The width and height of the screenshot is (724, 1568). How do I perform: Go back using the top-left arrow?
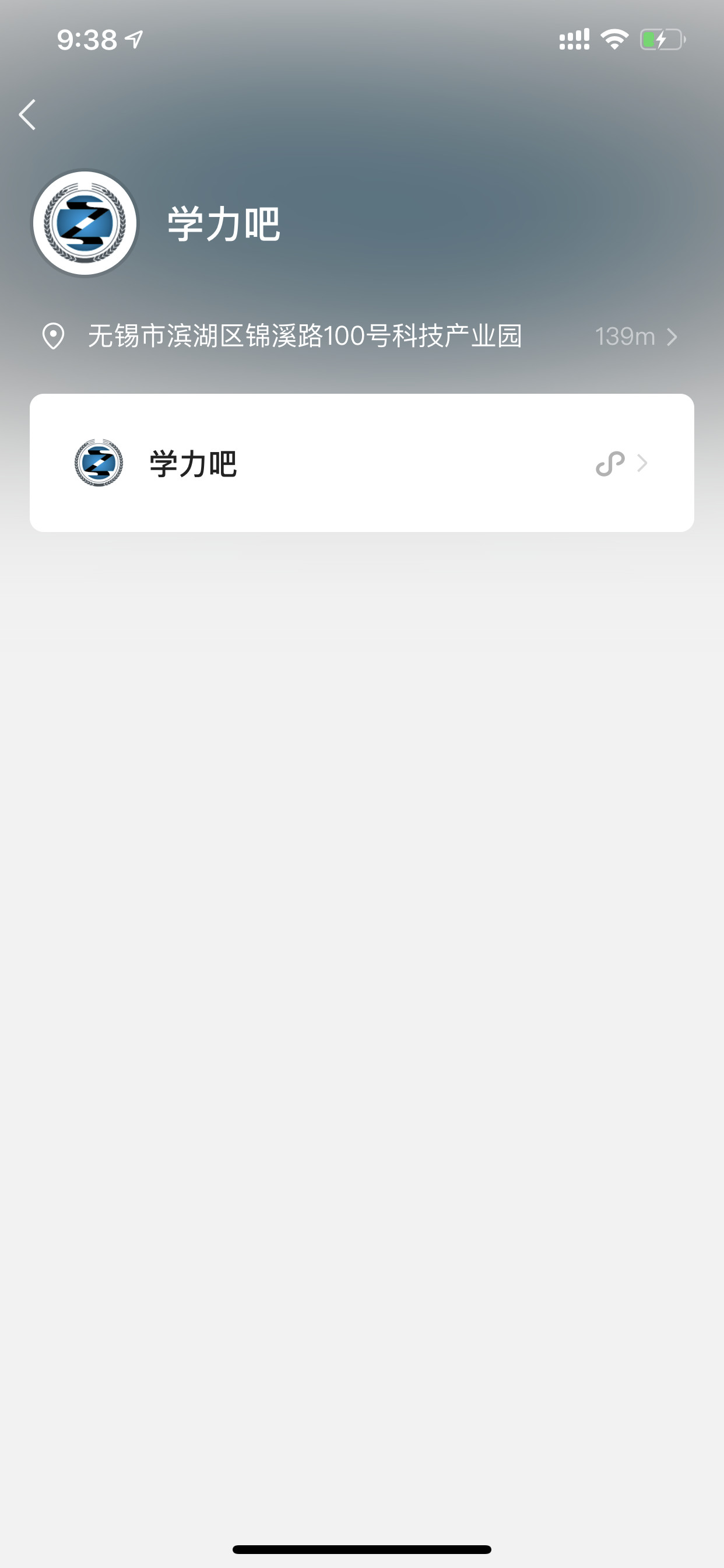click(27, 114)
